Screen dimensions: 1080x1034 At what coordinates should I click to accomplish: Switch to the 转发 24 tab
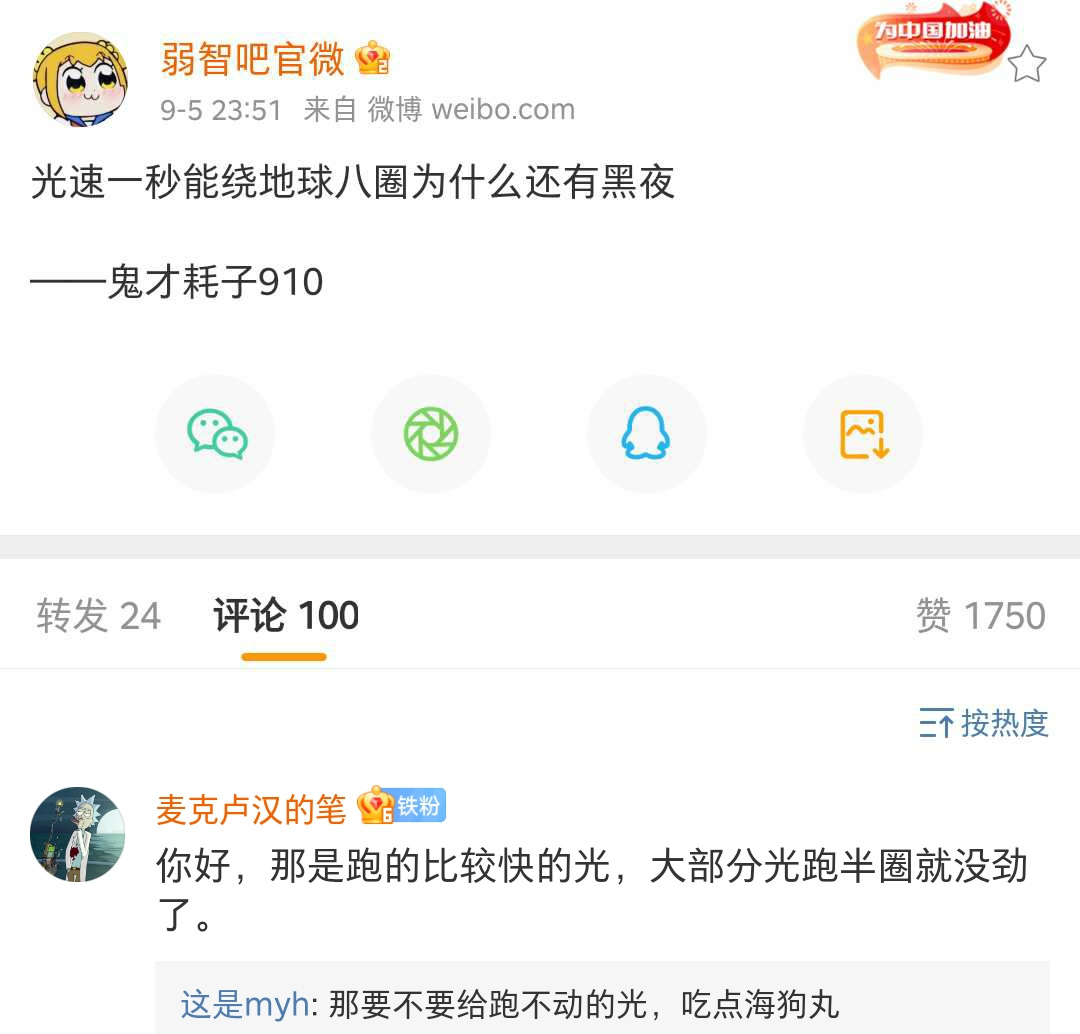pyautogui.click(x=98, y=616)
